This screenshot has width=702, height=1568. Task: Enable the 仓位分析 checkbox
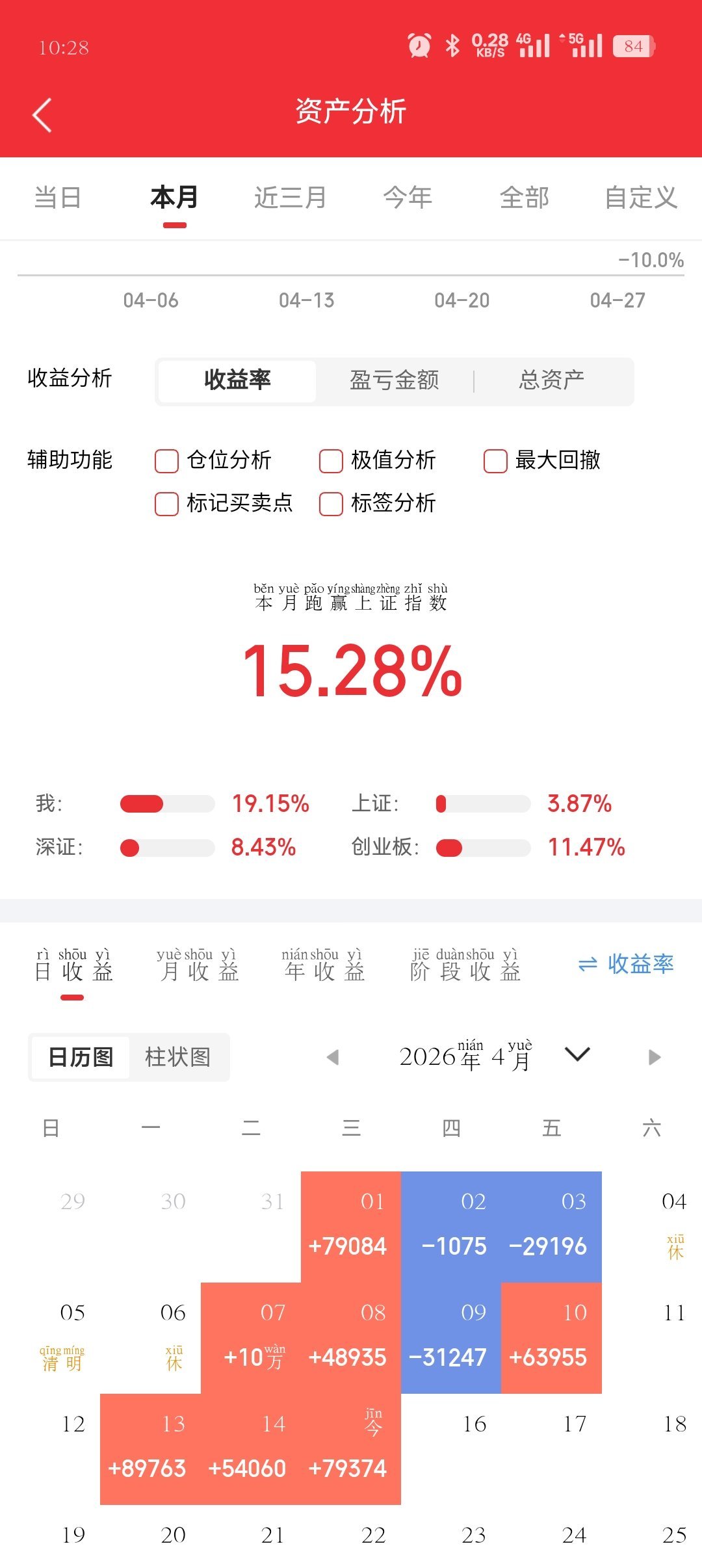point(166,461)
